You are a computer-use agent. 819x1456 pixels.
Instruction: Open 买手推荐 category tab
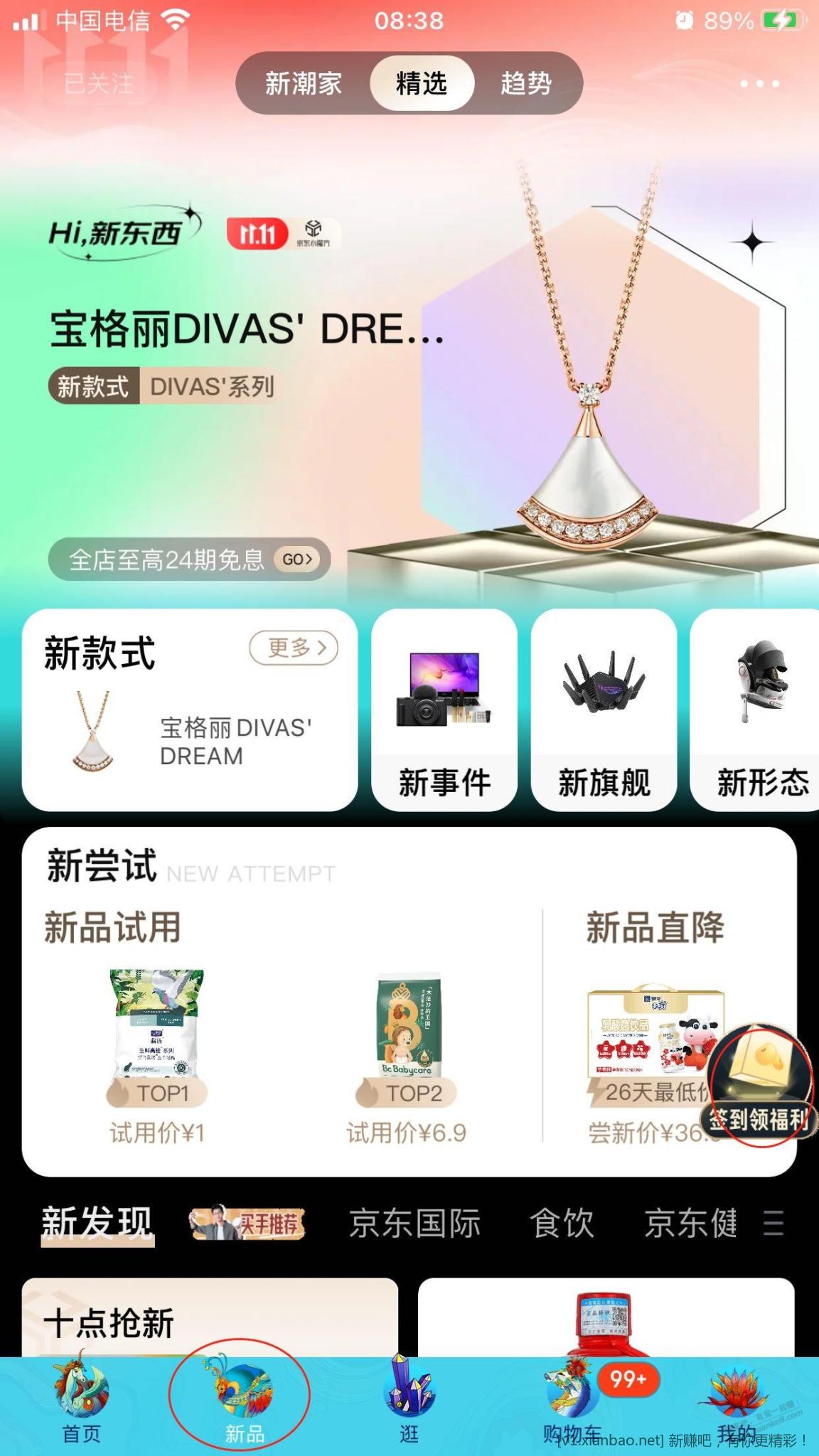click(x=247, y=1224)
